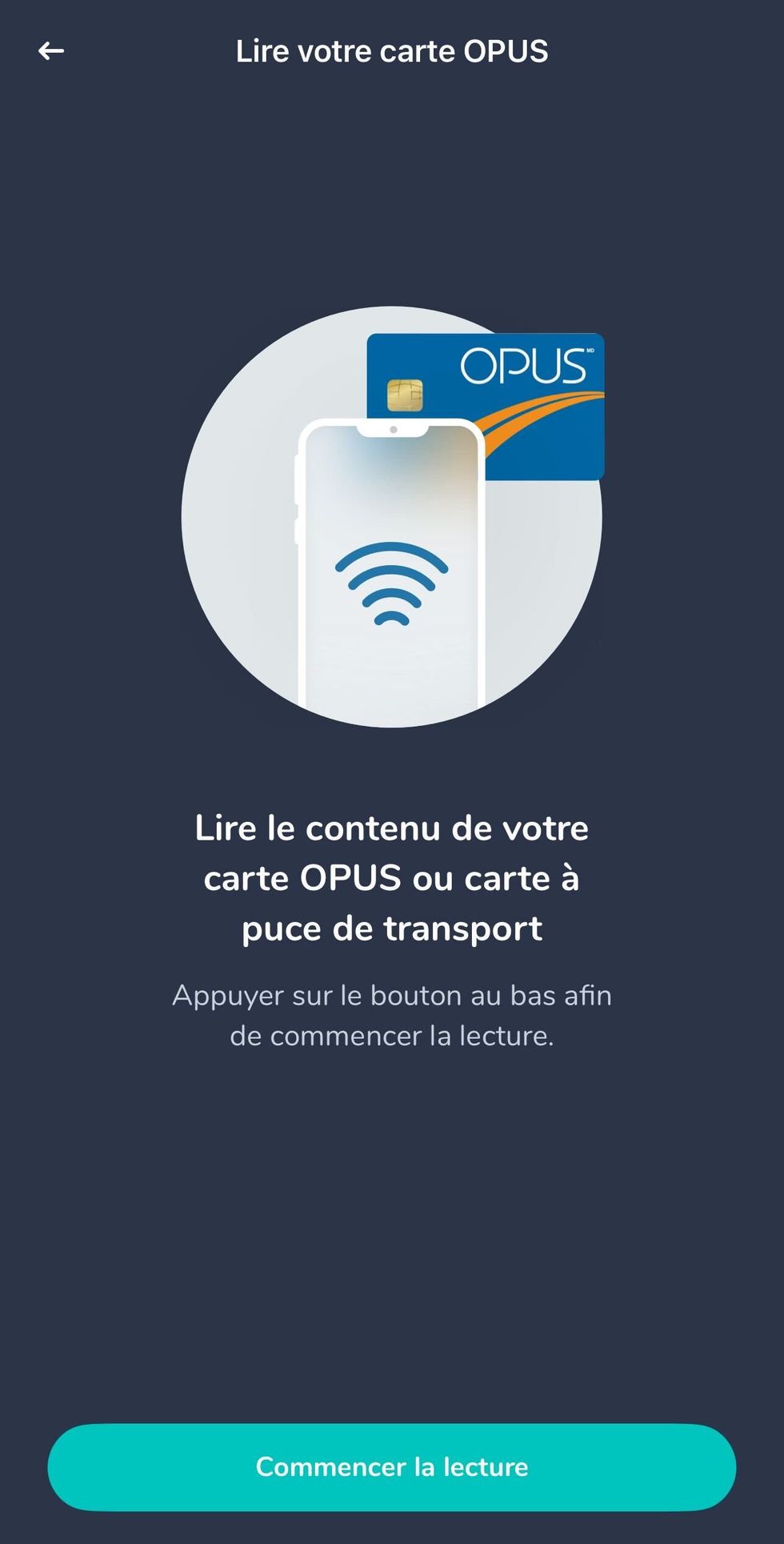Click the back arrow
The image size is (784, 1544).
51,50
